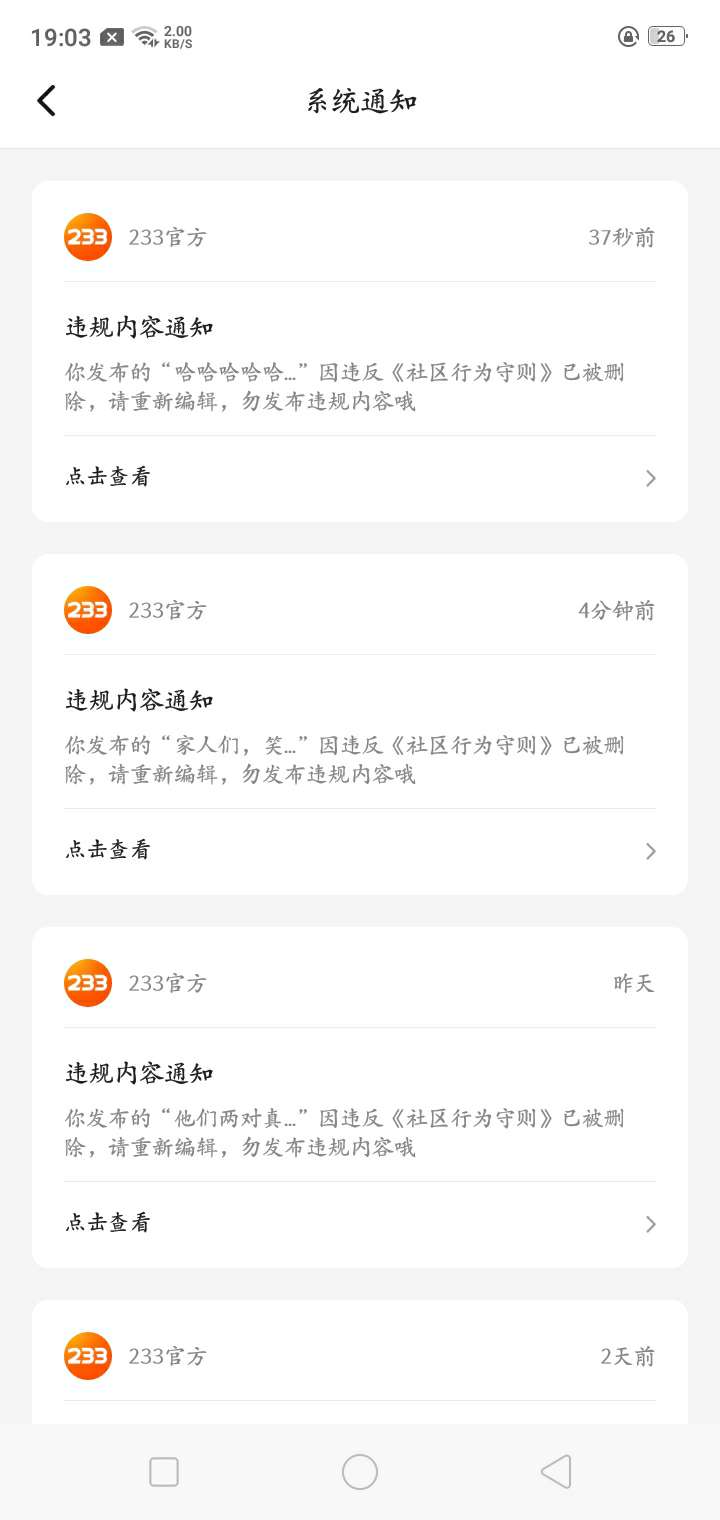The image size is (720, 1520).
Task: Open the recent apps view
Action: click(164, 1472)
